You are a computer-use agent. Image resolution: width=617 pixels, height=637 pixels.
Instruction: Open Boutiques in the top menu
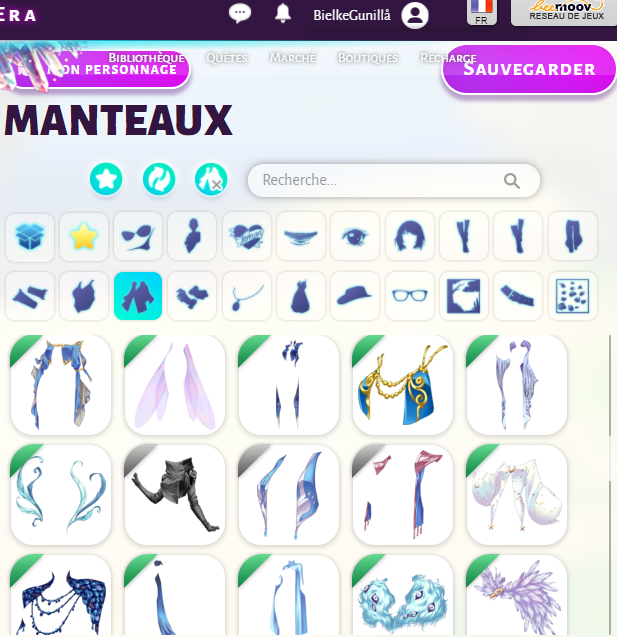click(x=367, y=58)
